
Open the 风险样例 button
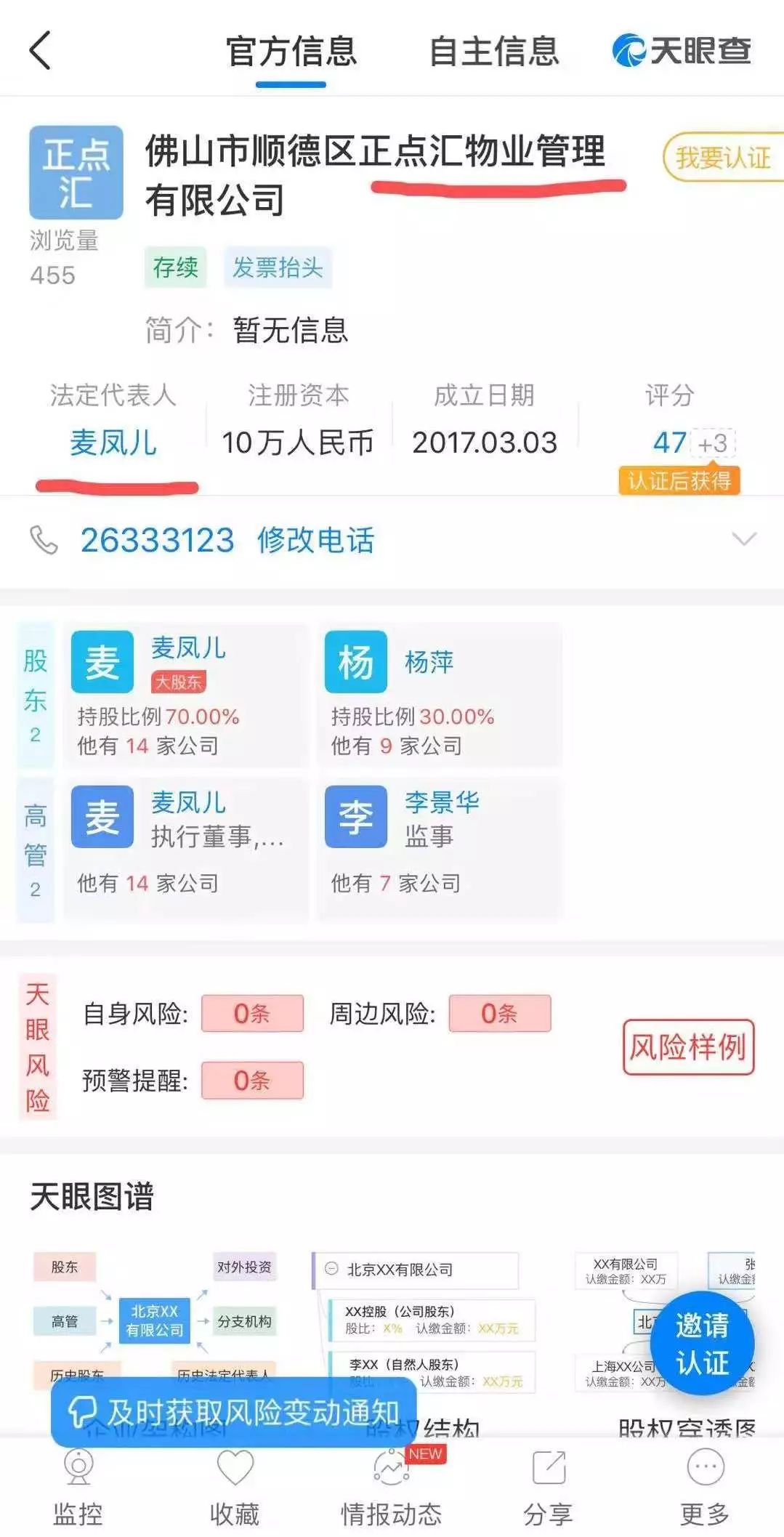(x=687, y=1047)
